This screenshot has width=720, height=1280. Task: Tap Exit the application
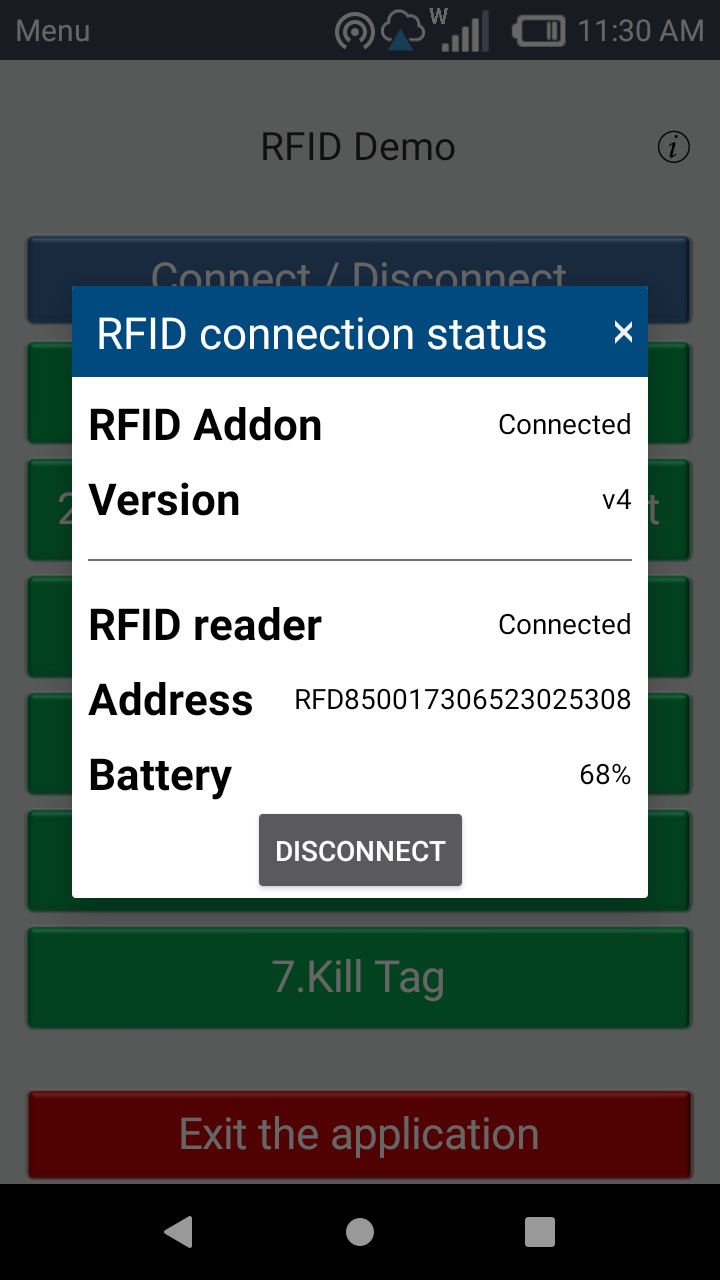click(359, 1135)
